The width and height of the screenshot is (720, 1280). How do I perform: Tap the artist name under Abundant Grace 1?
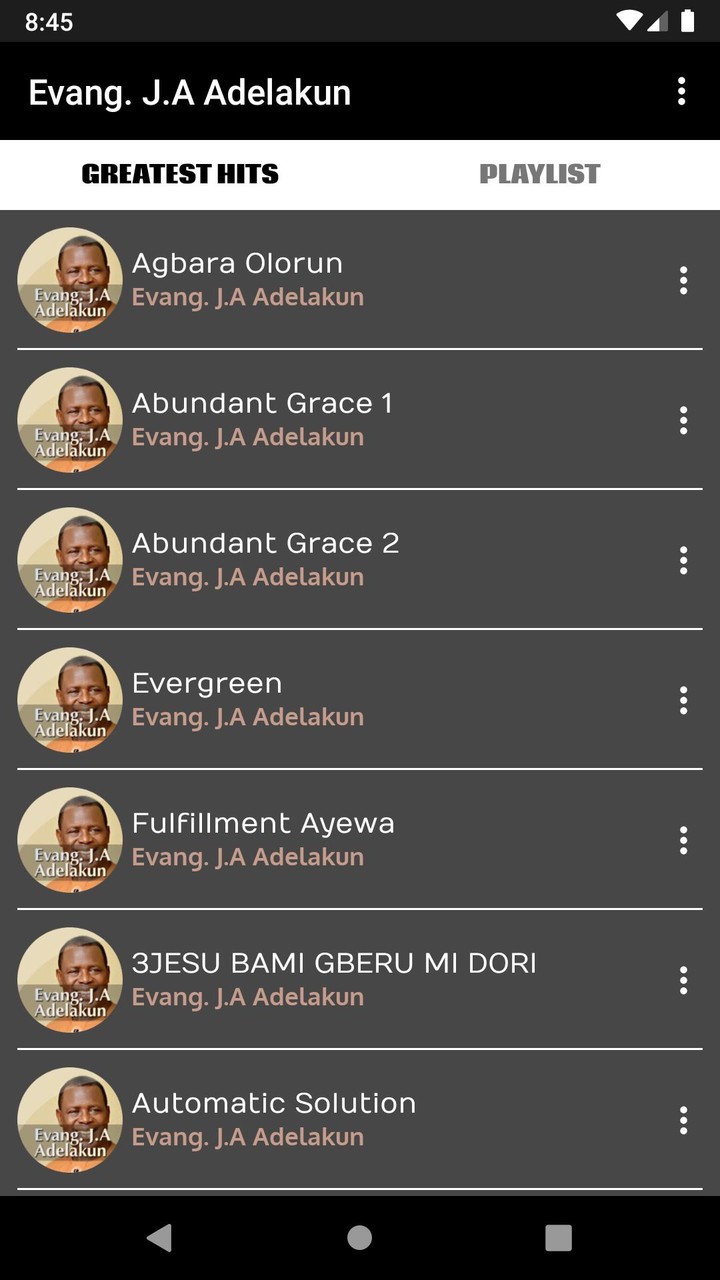(247, 437)
